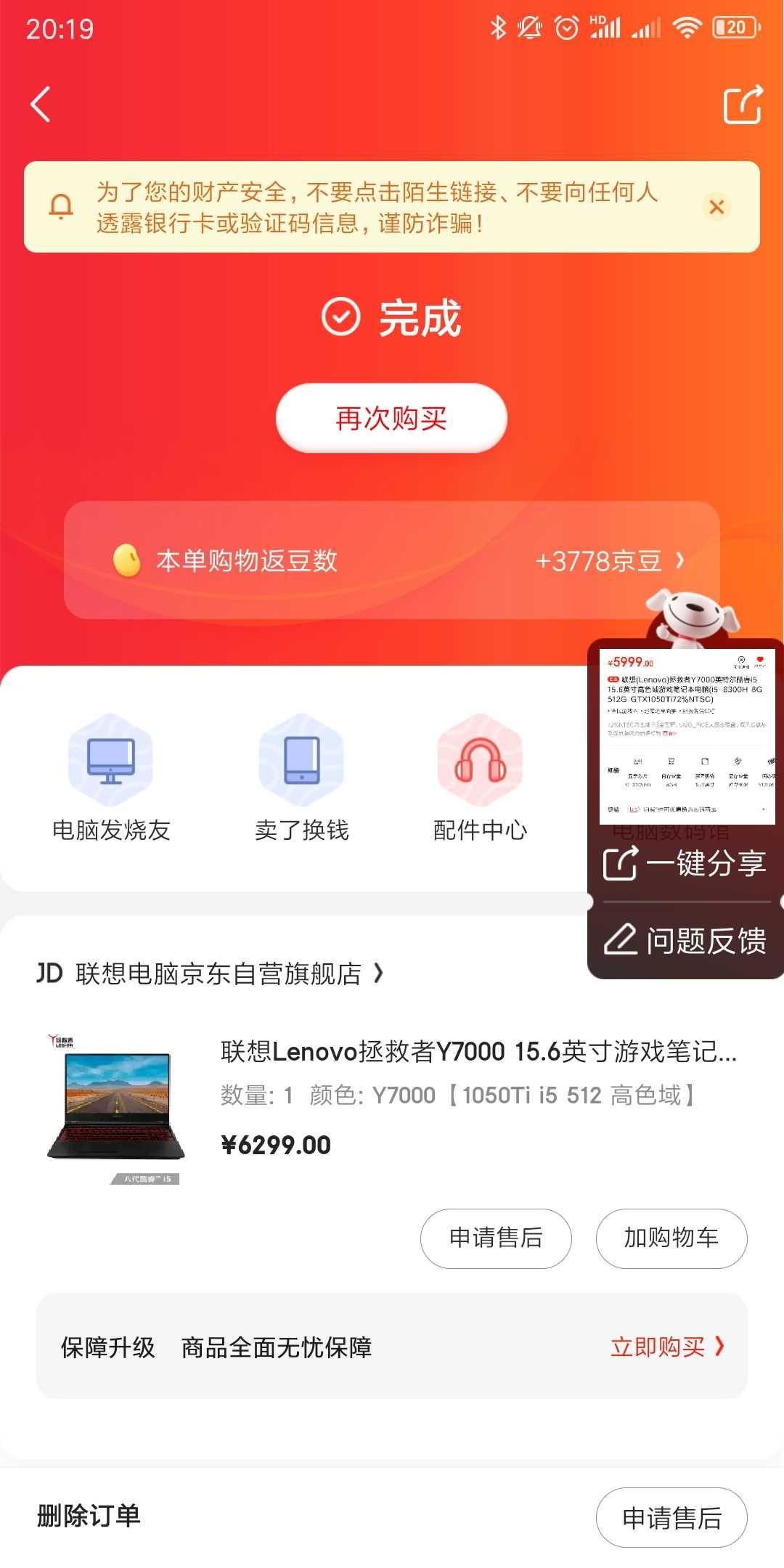
Task: Open the 本单购物返豆数 京豆 reward row
Action: coord(392,560)
